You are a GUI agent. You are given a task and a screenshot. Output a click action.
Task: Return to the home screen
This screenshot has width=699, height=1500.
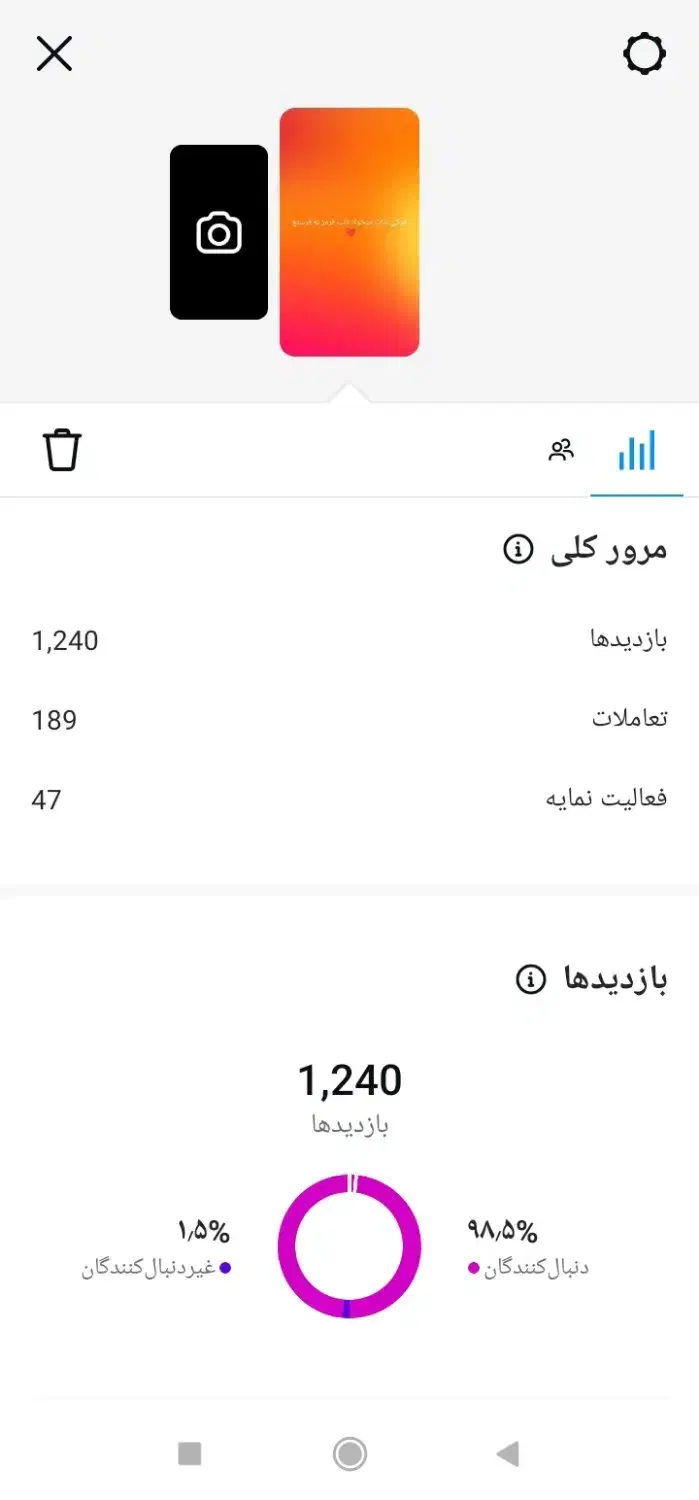(349, 1453)
